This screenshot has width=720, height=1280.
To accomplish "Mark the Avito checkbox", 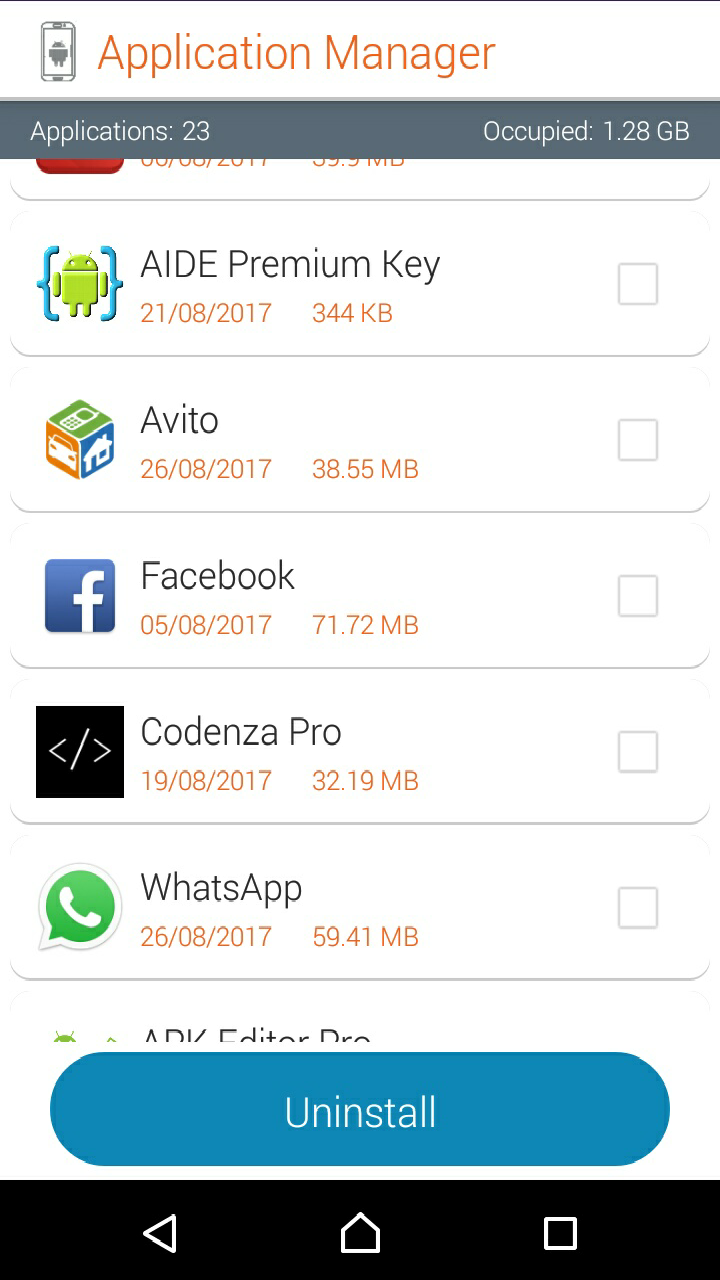I will pos(637,439).
